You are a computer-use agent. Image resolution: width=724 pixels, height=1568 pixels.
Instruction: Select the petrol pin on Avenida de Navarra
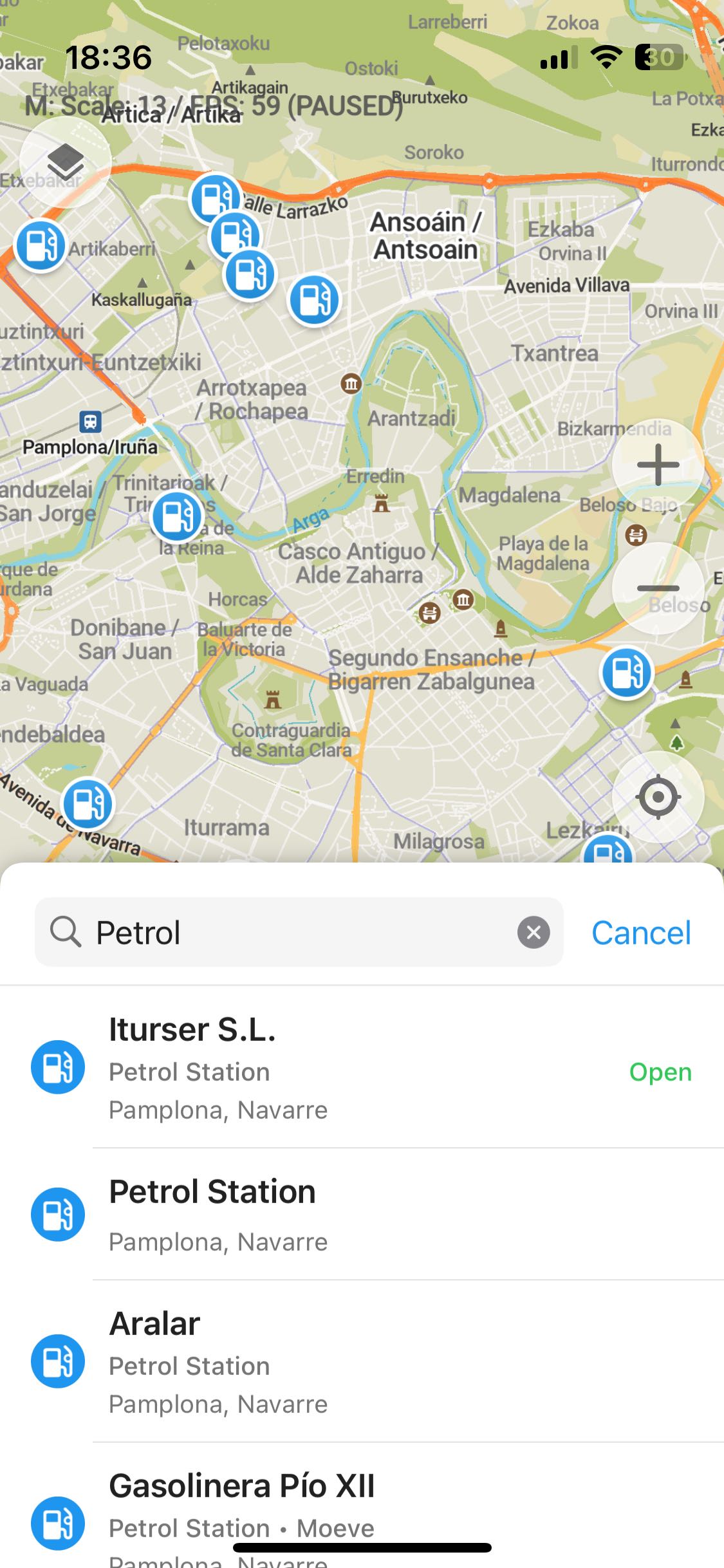[x=88, y=803]
